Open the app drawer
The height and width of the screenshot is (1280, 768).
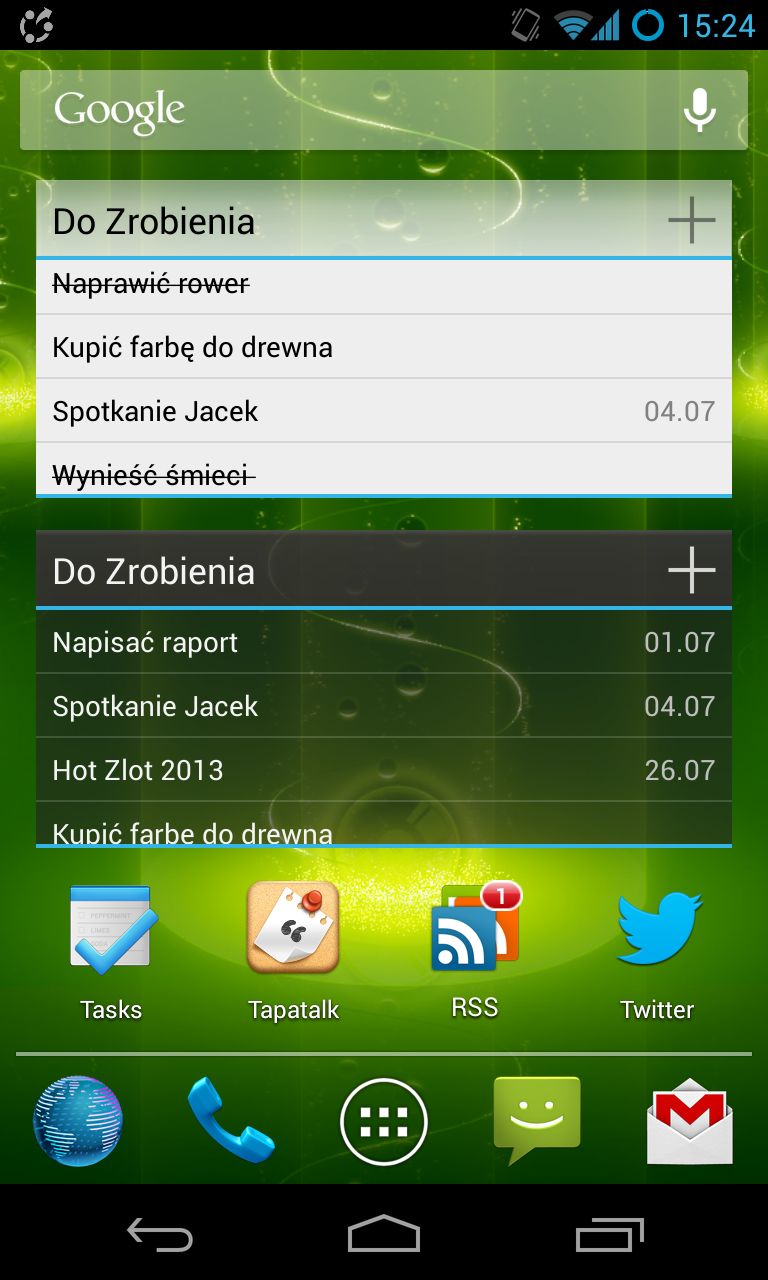click(384, 1122)
